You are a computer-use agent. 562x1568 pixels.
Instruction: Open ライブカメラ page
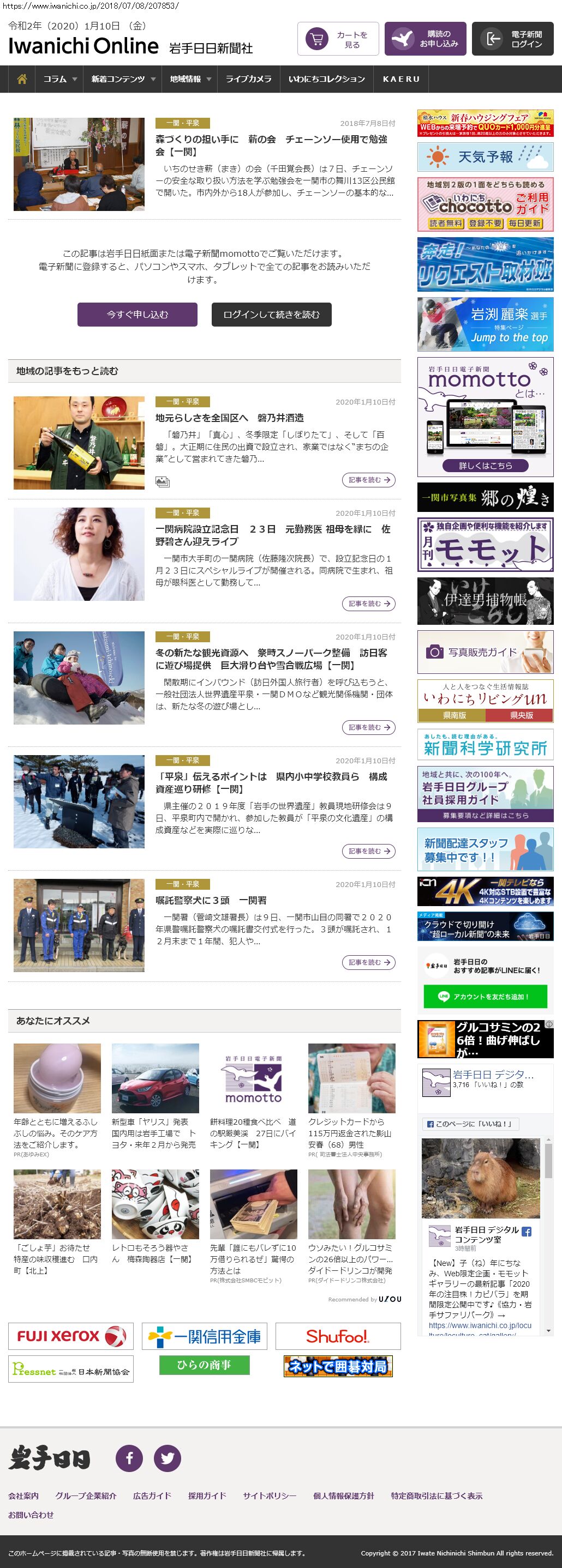pyautogui.click(x=248, y=79)
